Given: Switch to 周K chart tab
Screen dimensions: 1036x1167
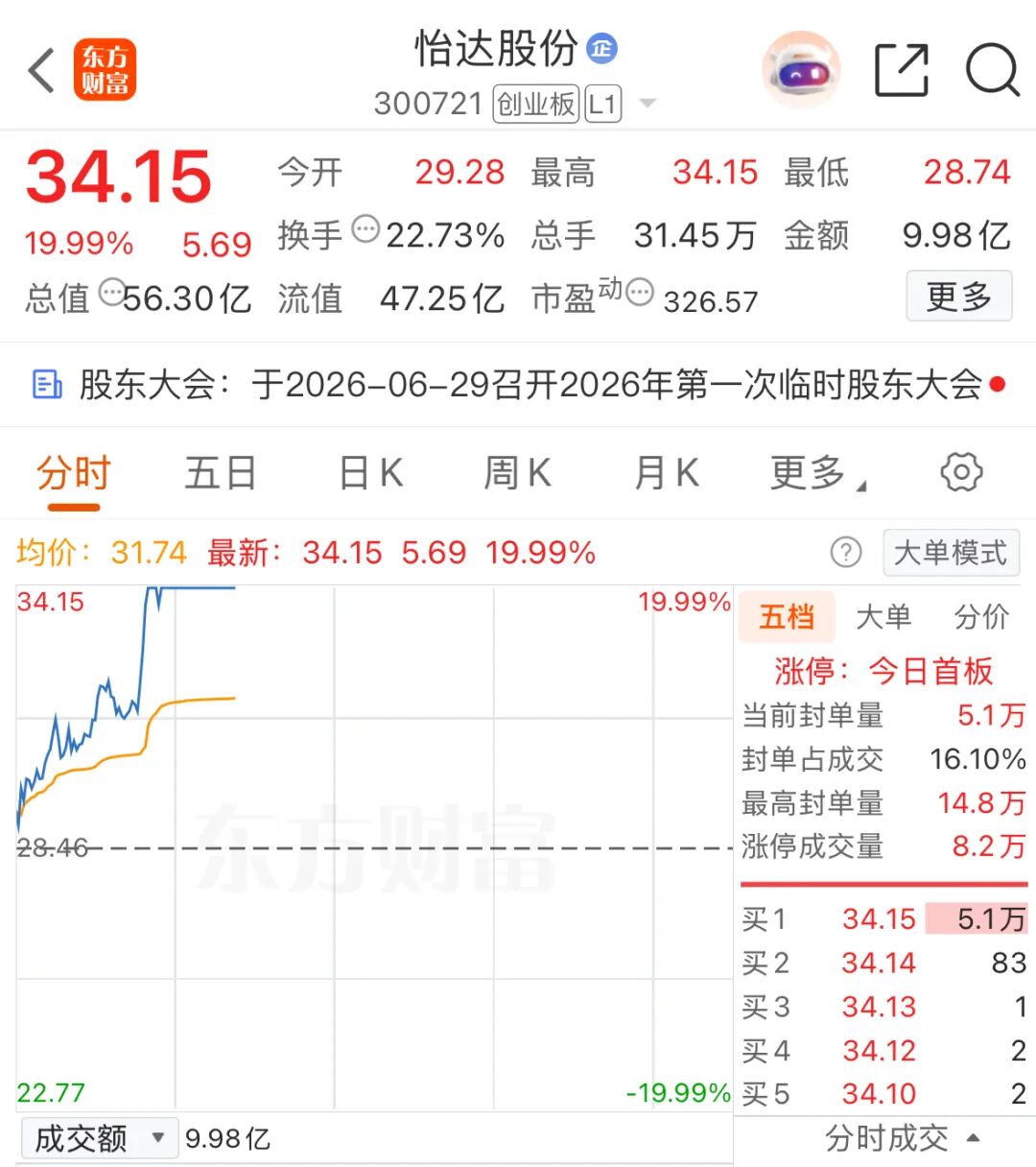Looking at the screenshot, I should [x=518, y=473].
